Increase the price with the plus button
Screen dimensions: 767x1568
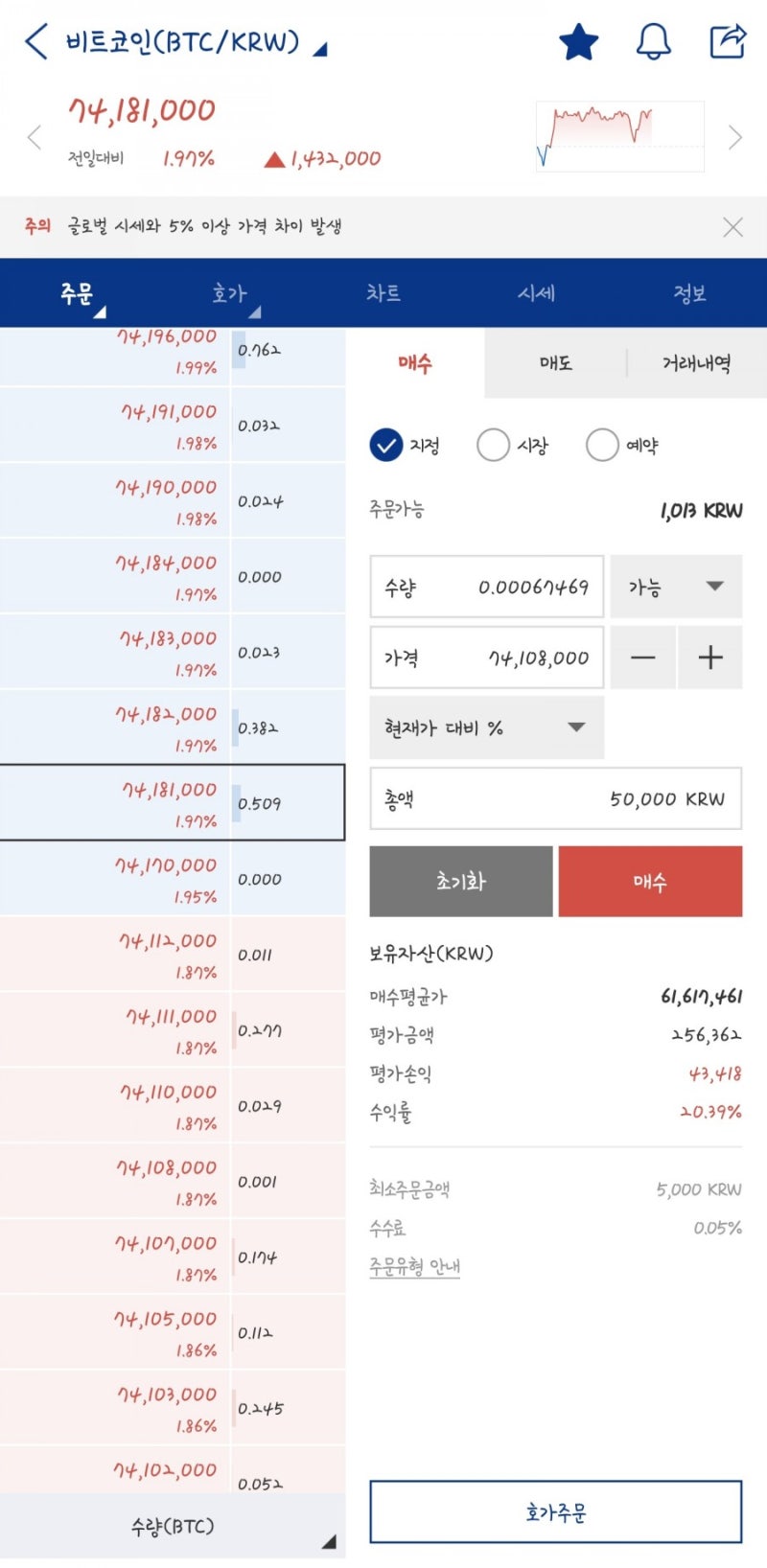click(710, 657)
